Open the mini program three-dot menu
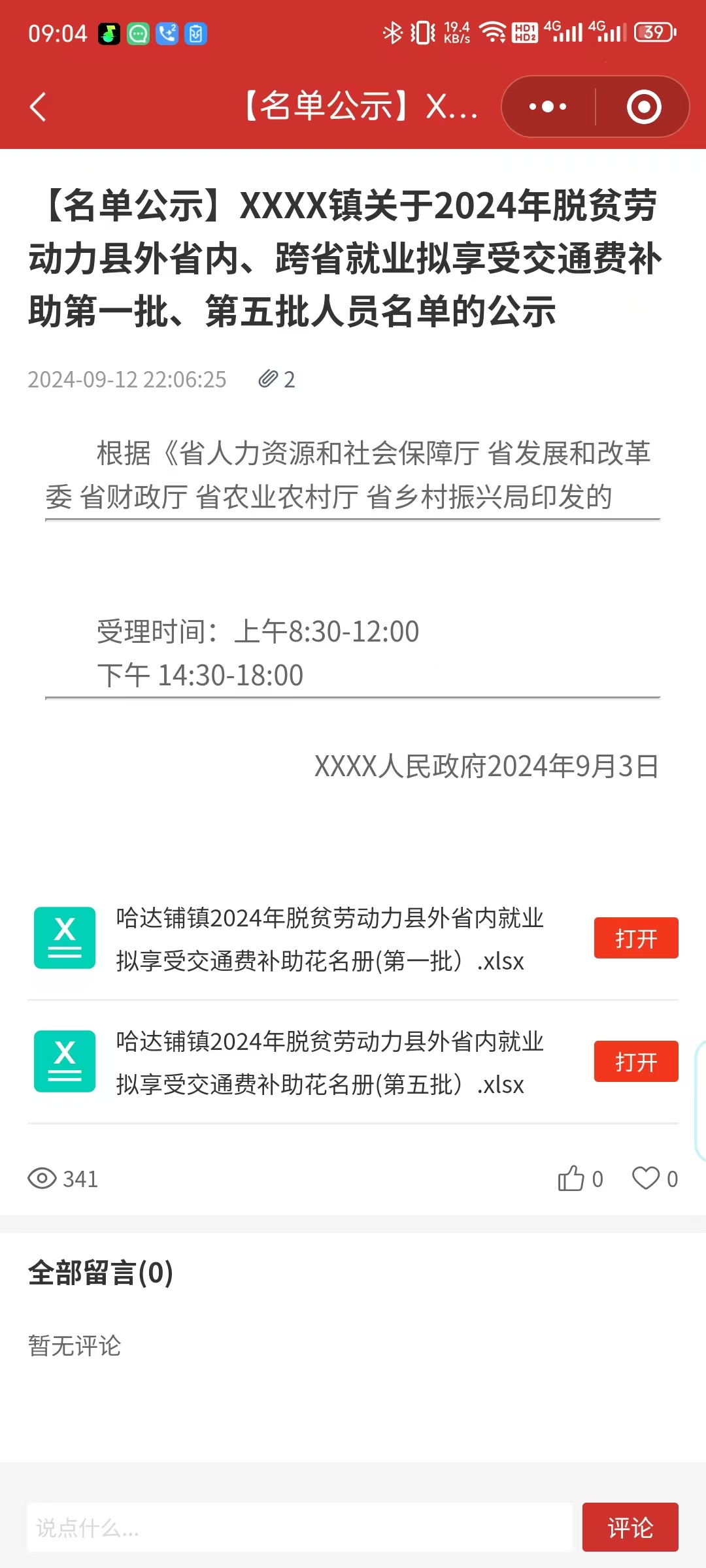 548,106
